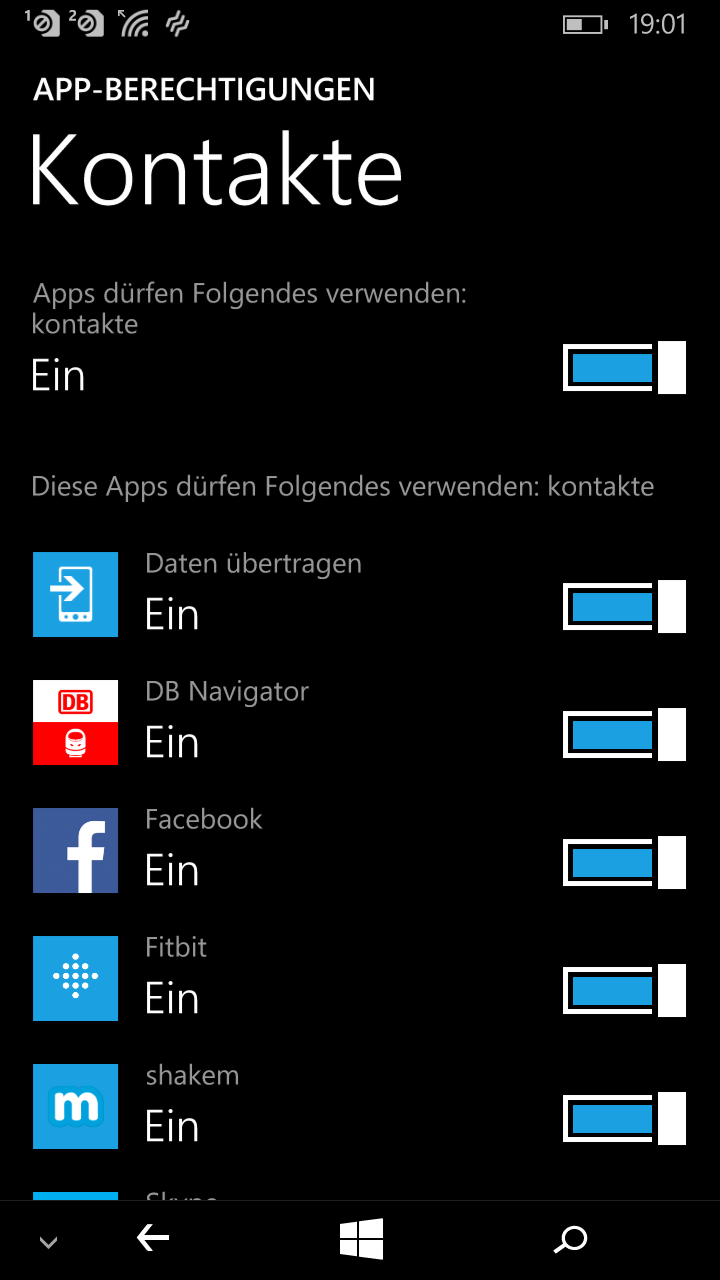Screen dimensions: 720x1280
Task: Go back with the navigation arrow
Action: click(x=153, y=1239)
